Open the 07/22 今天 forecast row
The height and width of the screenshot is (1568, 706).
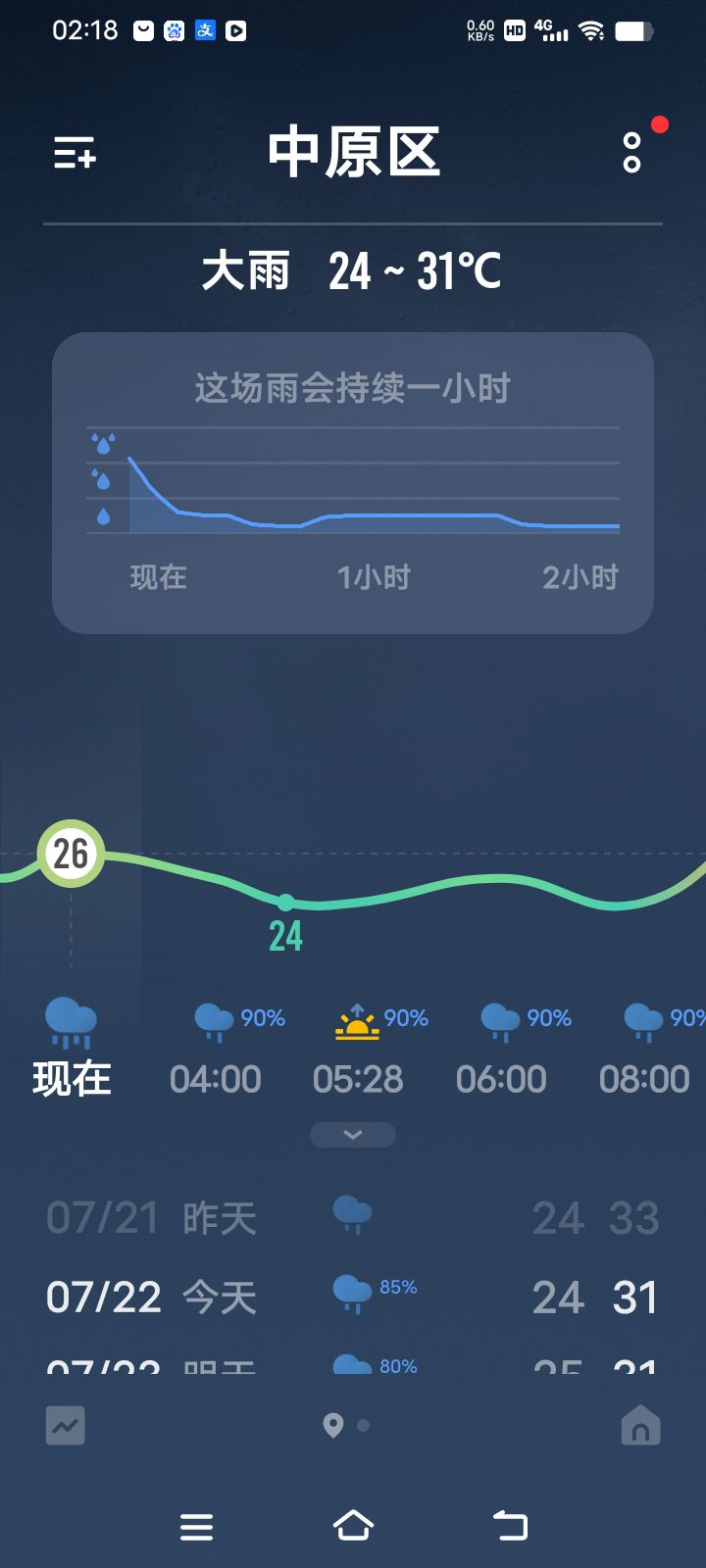pos(353,1297)
